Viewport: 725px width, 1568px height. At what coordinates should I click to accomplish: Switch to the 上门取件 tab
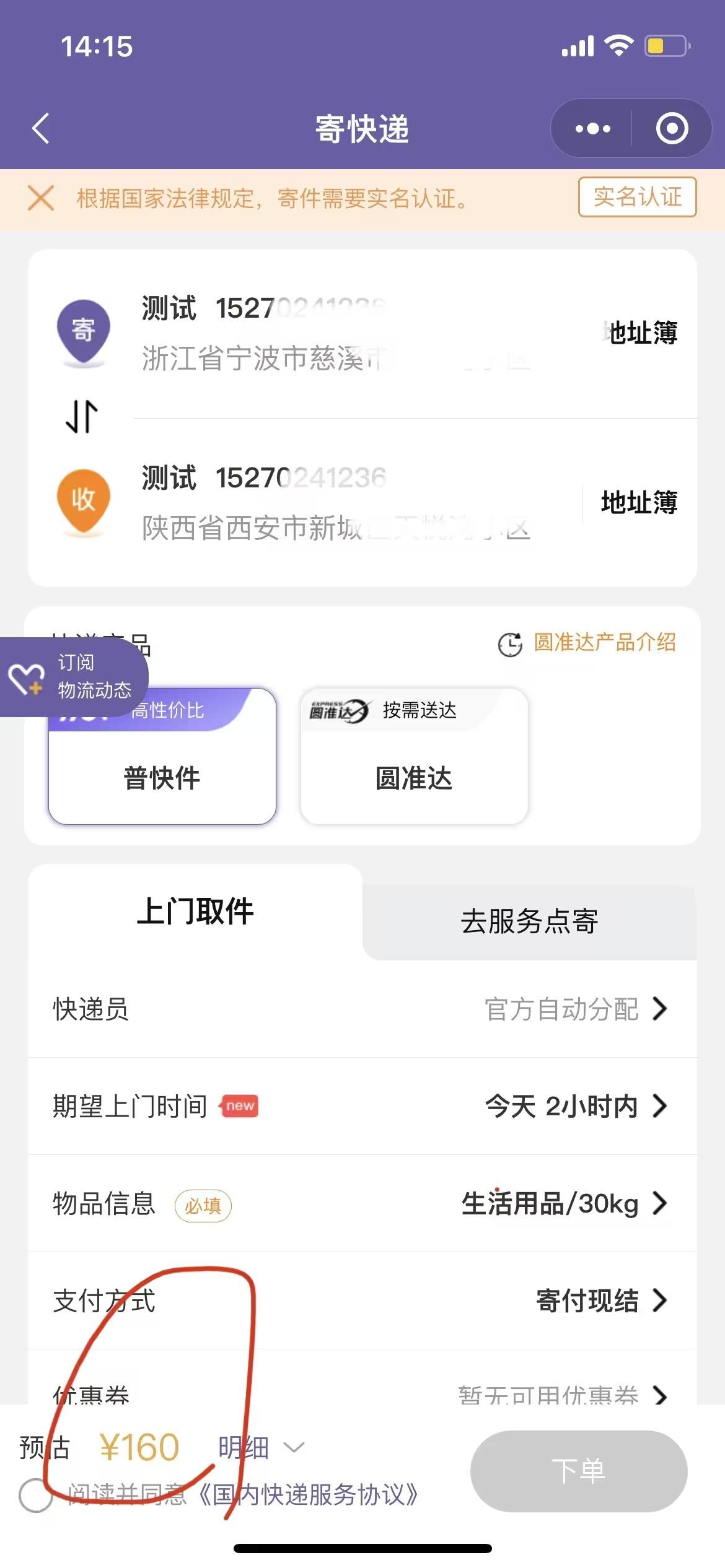click(195, 912)
